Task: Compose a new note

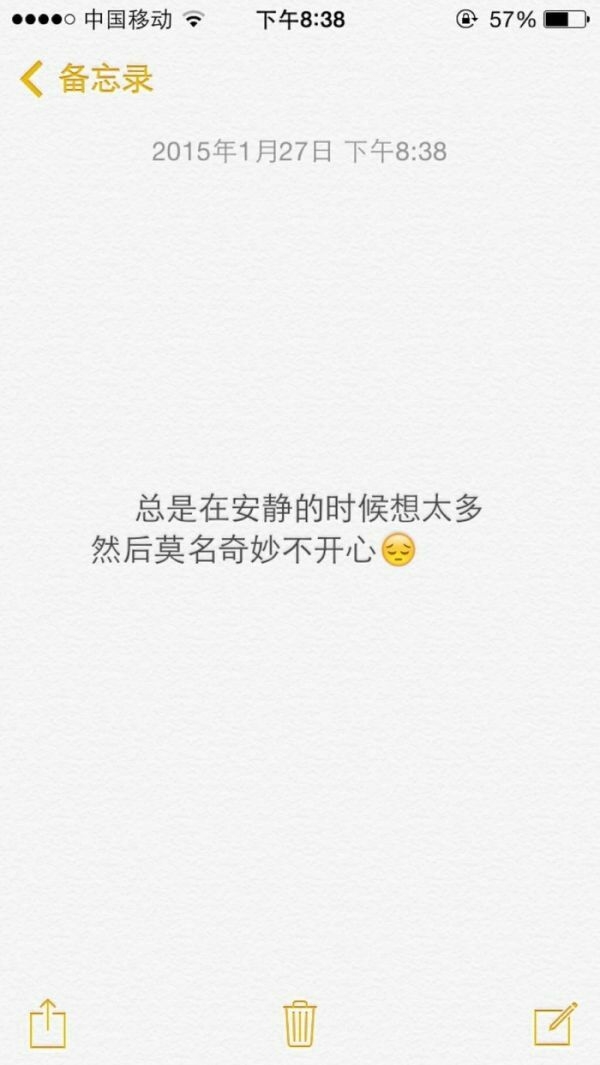Action: pos(555,1024)
